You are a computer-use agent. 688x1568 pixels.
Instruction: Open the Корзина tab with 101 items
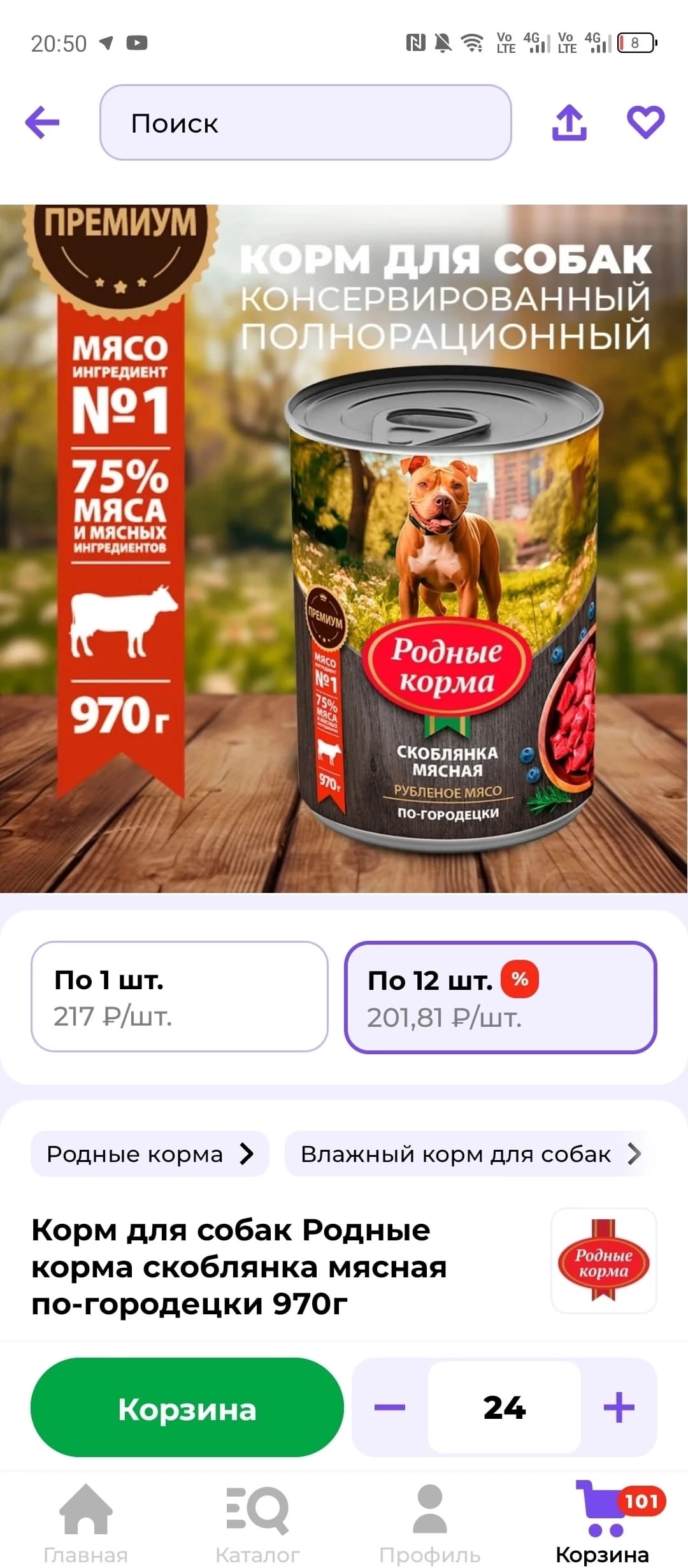602,1522
